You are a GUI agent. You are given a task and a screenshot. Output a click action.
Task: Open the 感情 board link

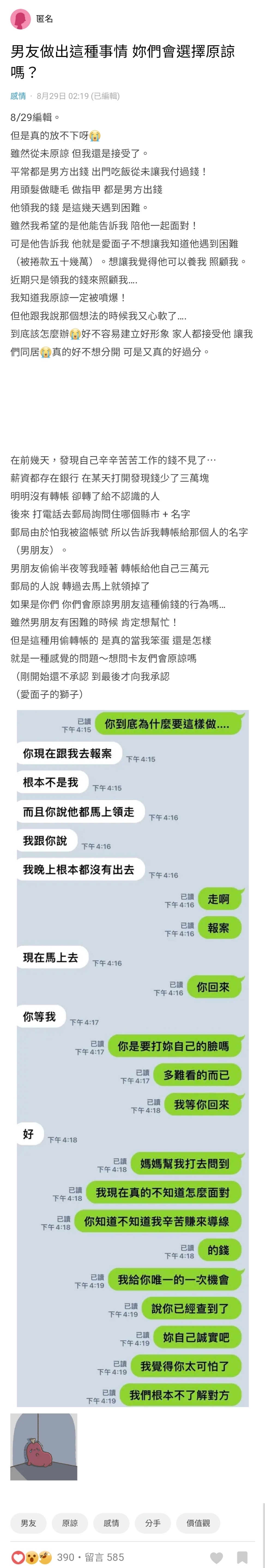(x=18, y=96)
